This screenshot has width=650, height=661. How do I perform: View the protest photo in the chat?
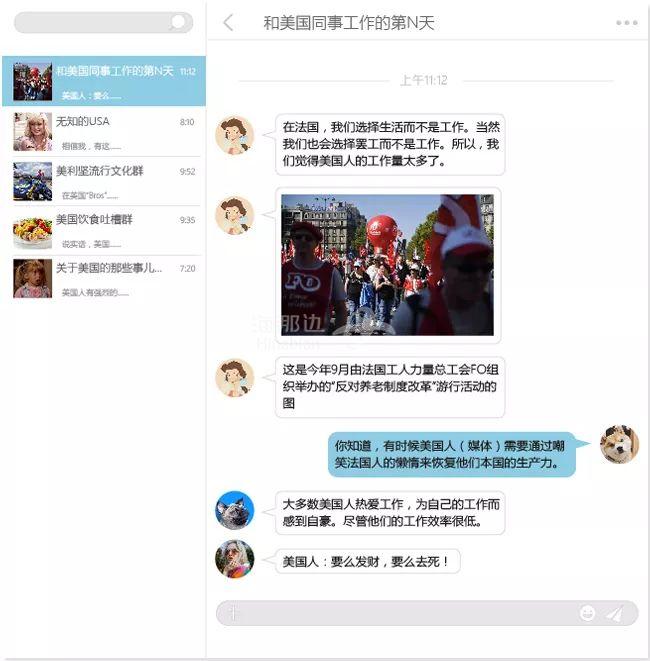(387, 264)
